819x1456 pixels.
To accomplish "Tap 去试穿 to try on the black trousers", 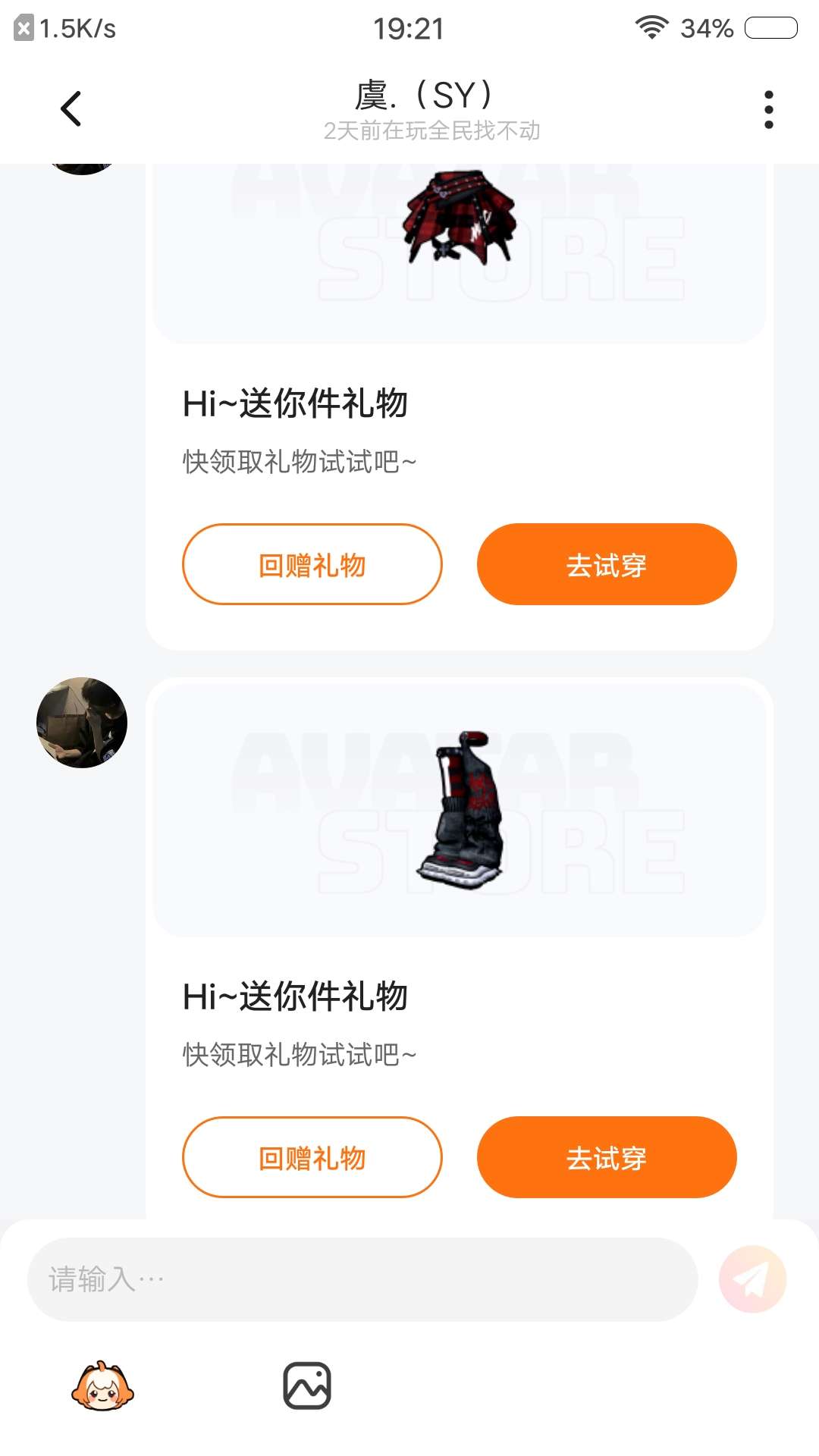I will 606,1157.
